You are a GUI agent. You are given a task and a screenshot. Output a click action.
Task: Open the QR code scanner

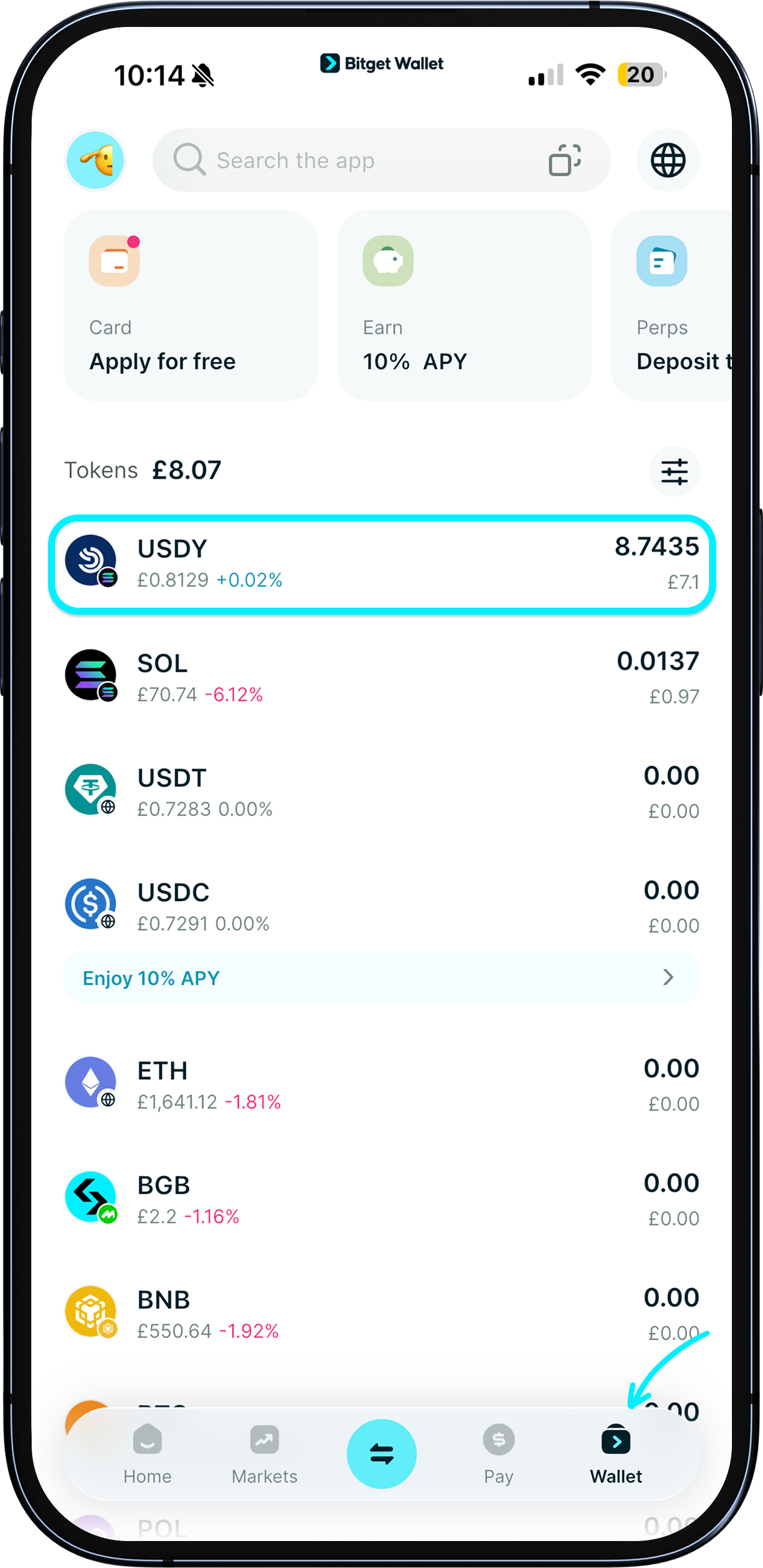(563, 160)
